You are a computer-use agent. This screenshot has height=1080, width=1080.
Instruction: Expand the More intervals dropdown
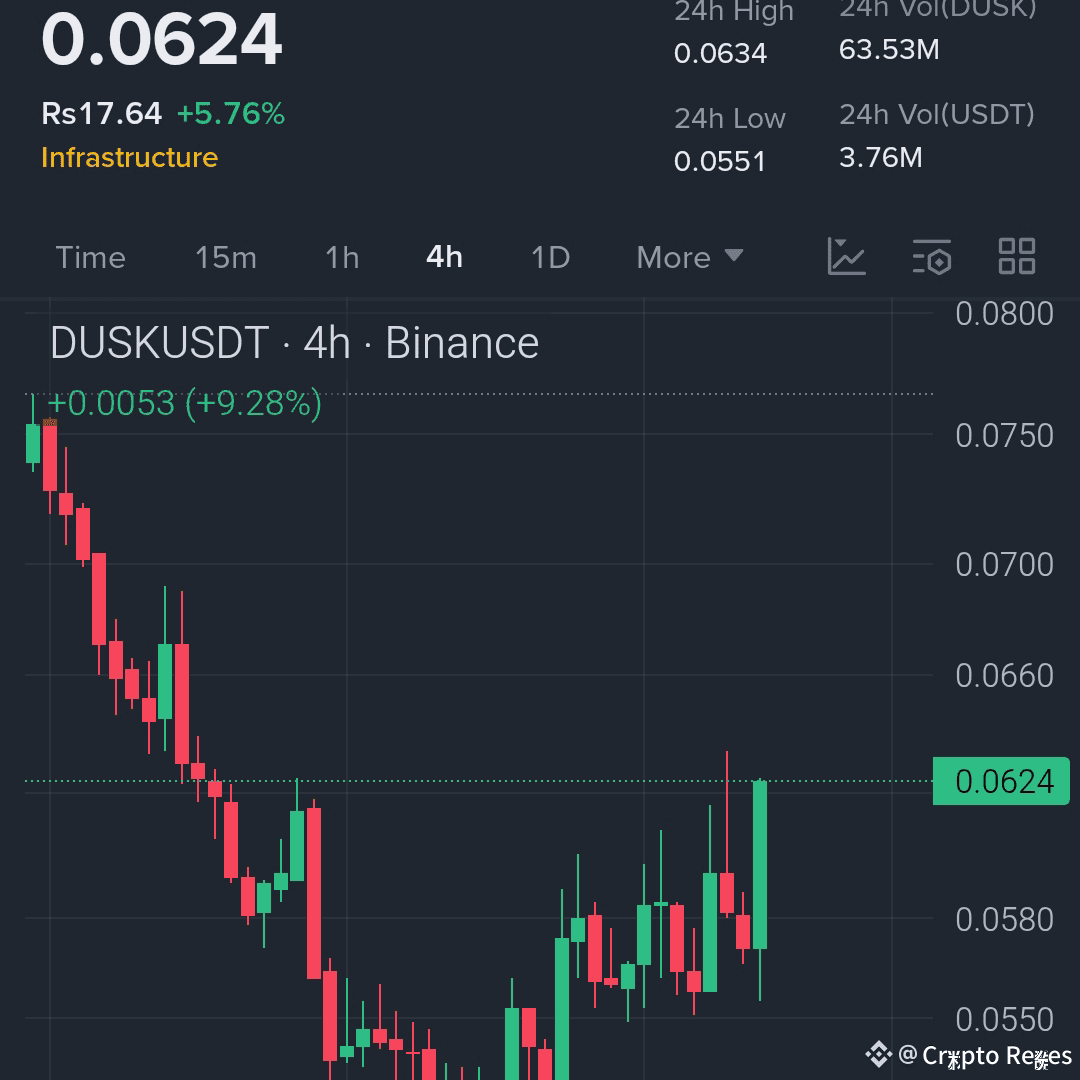click(690, 258)
